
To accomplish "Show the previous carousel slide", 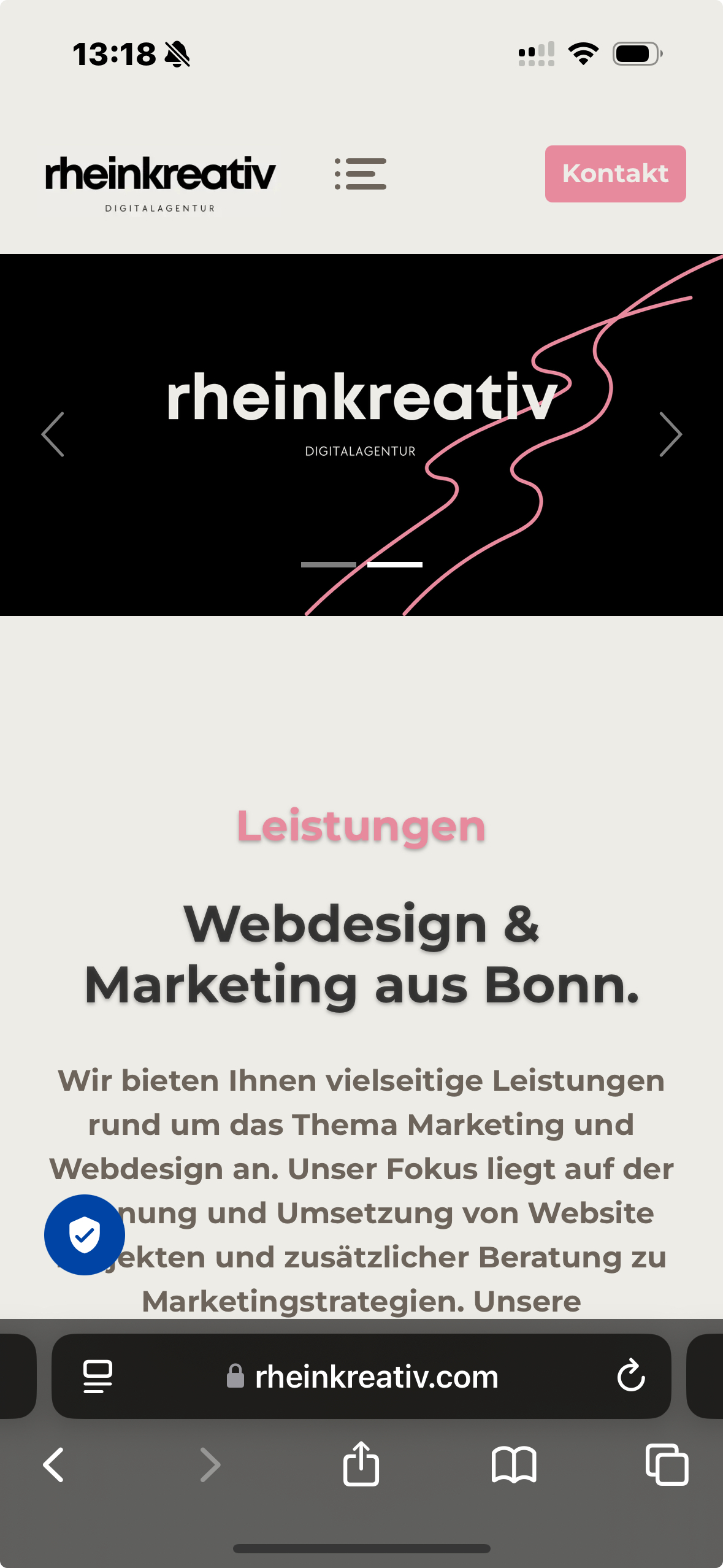I will tap(53, 434).
